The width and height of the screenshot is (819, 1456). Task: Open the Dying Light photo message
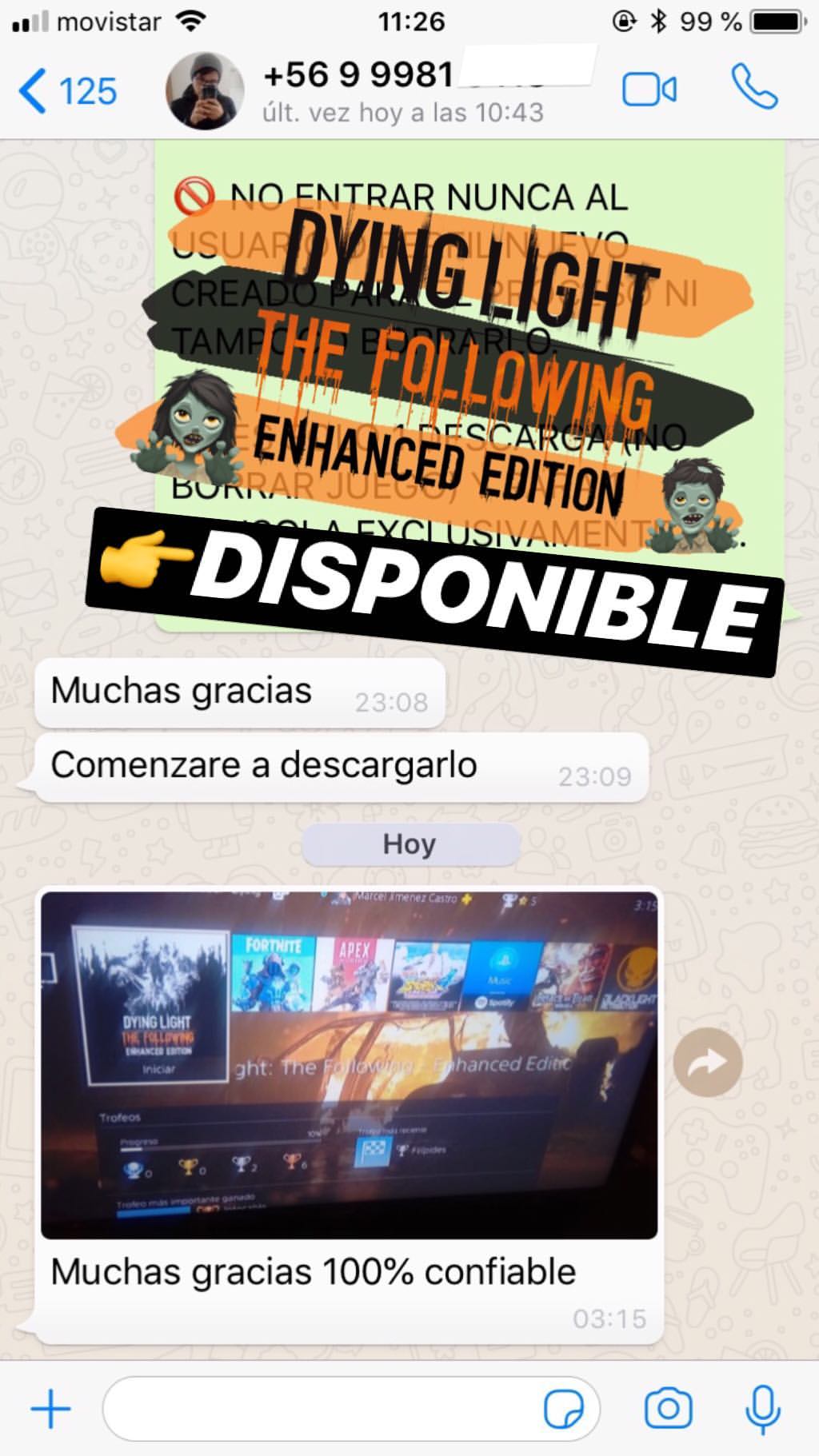click(x=349, y=1064)
